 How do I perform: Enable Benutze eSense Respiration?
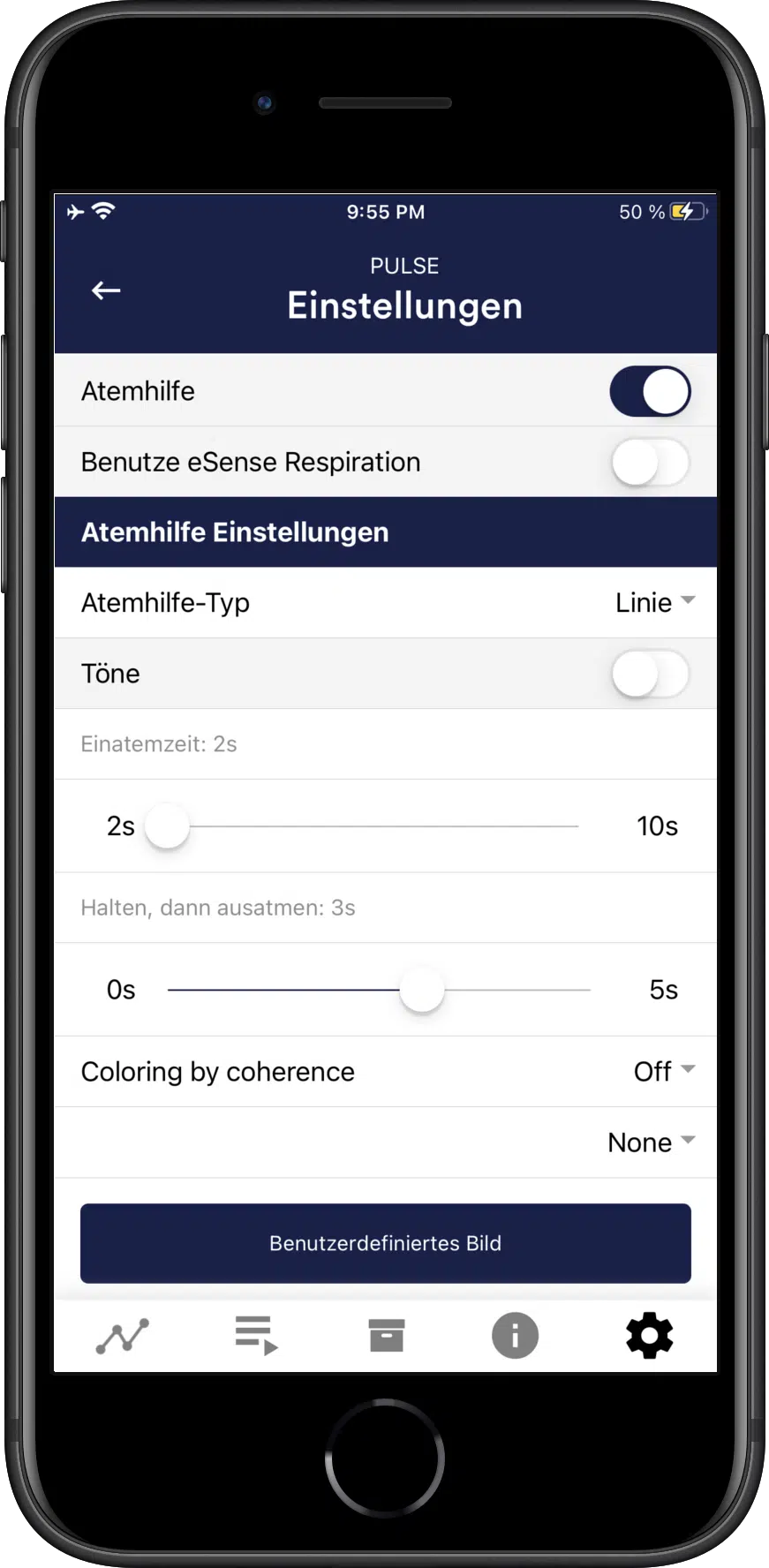tap(650, 462)
